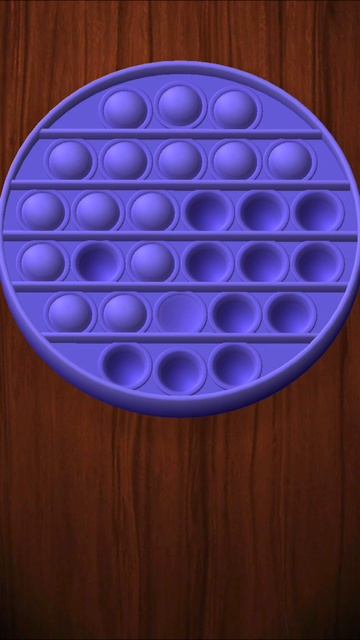The height and width of the screenshot is (640, 360).
Task: Tap the leftmost popped bubble in the bottom row
Action: point(125,364)
